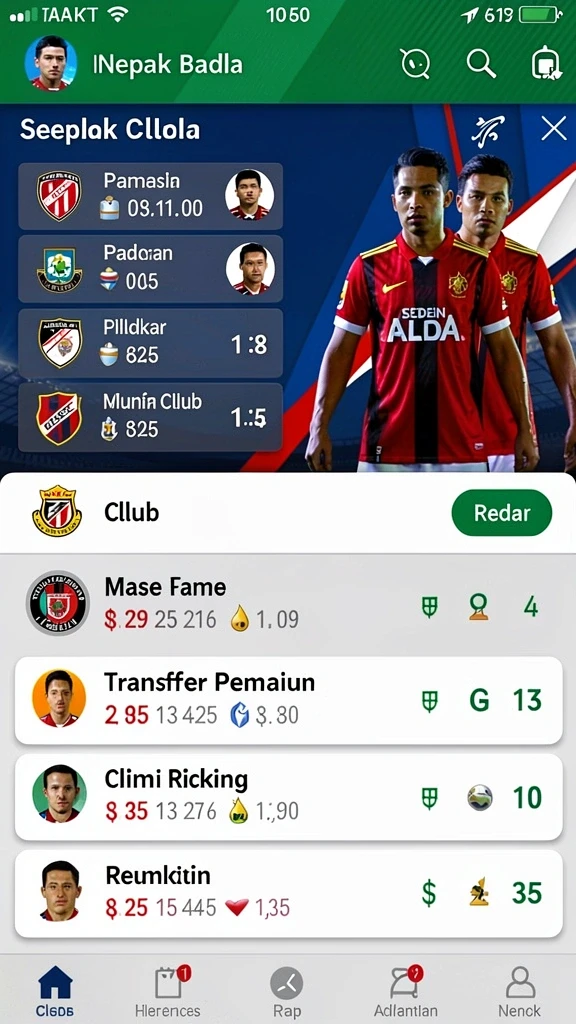Viewport: 576px width, 1024px height.
Task: Open the search magnifier in the header
Action: [x=481, y=64]
